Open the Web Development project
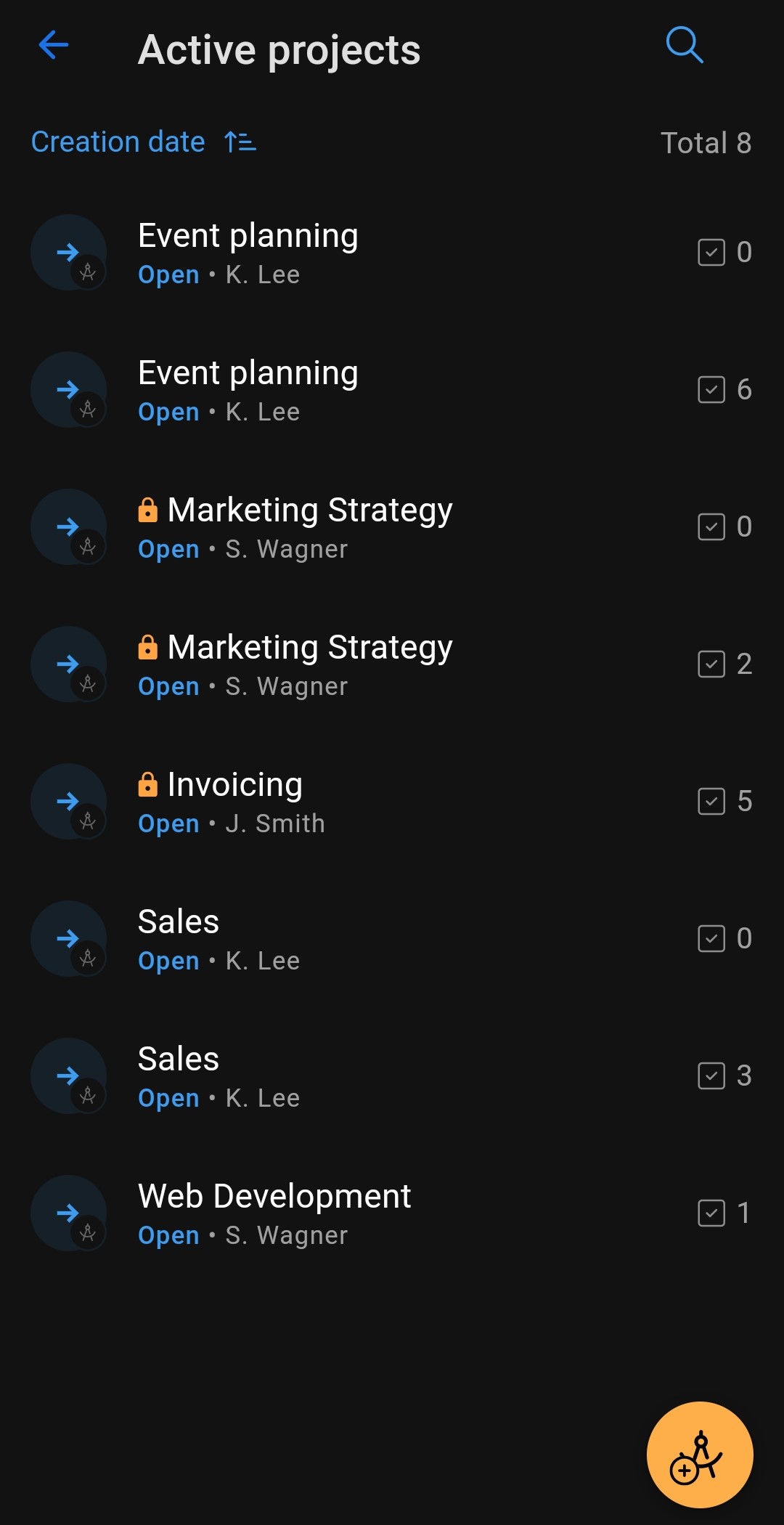784x1525 pixels. pyautogui.click(x=392, y=1213)
